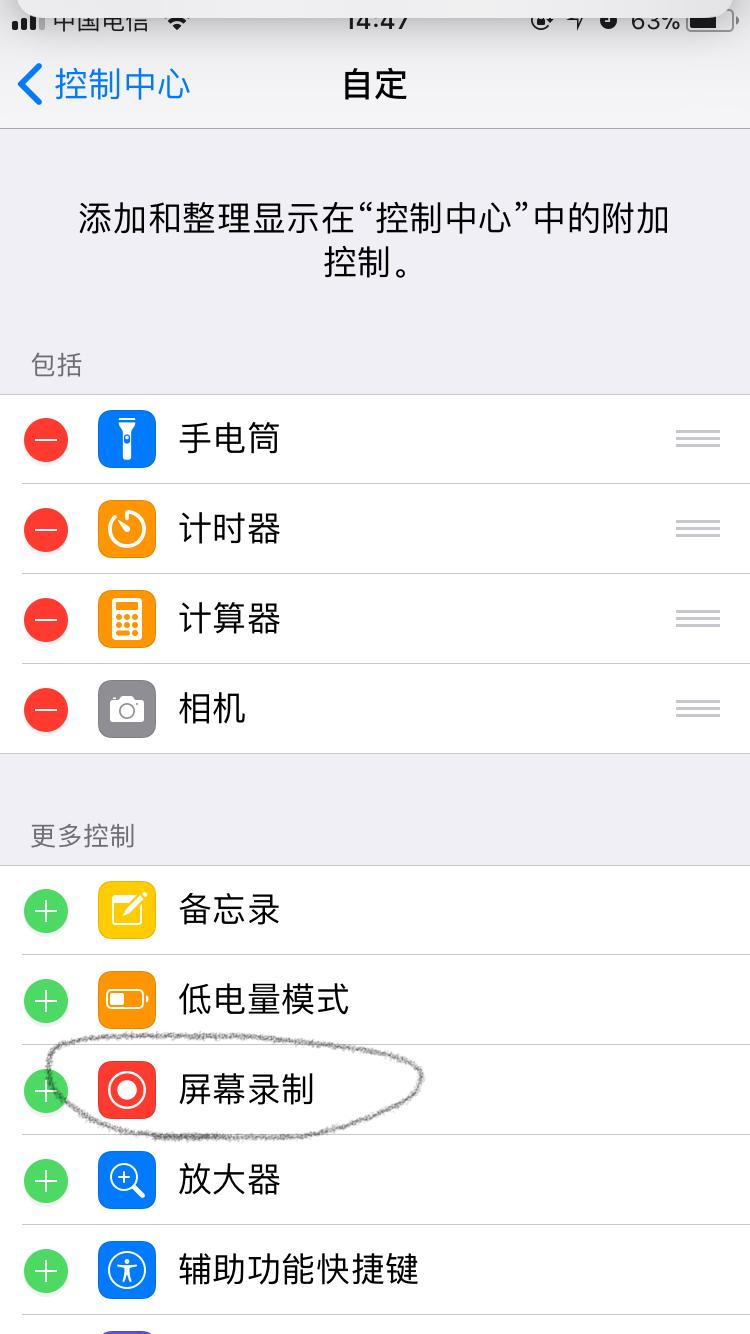Tap red minus next to 计算器

(x=46, y=619)
